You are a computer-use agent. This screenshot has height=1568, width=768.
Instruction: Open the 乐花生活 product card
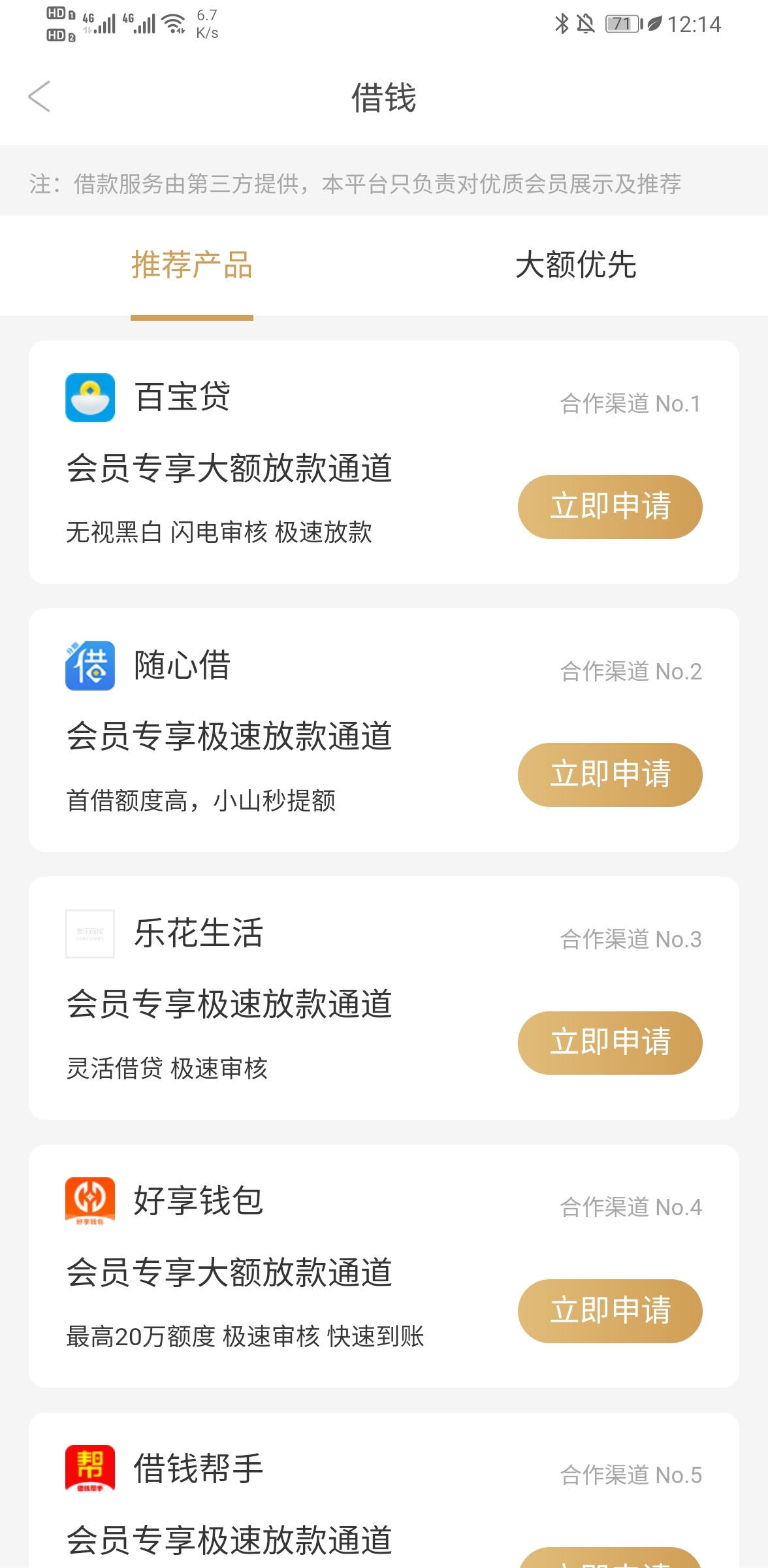[384, 998]
